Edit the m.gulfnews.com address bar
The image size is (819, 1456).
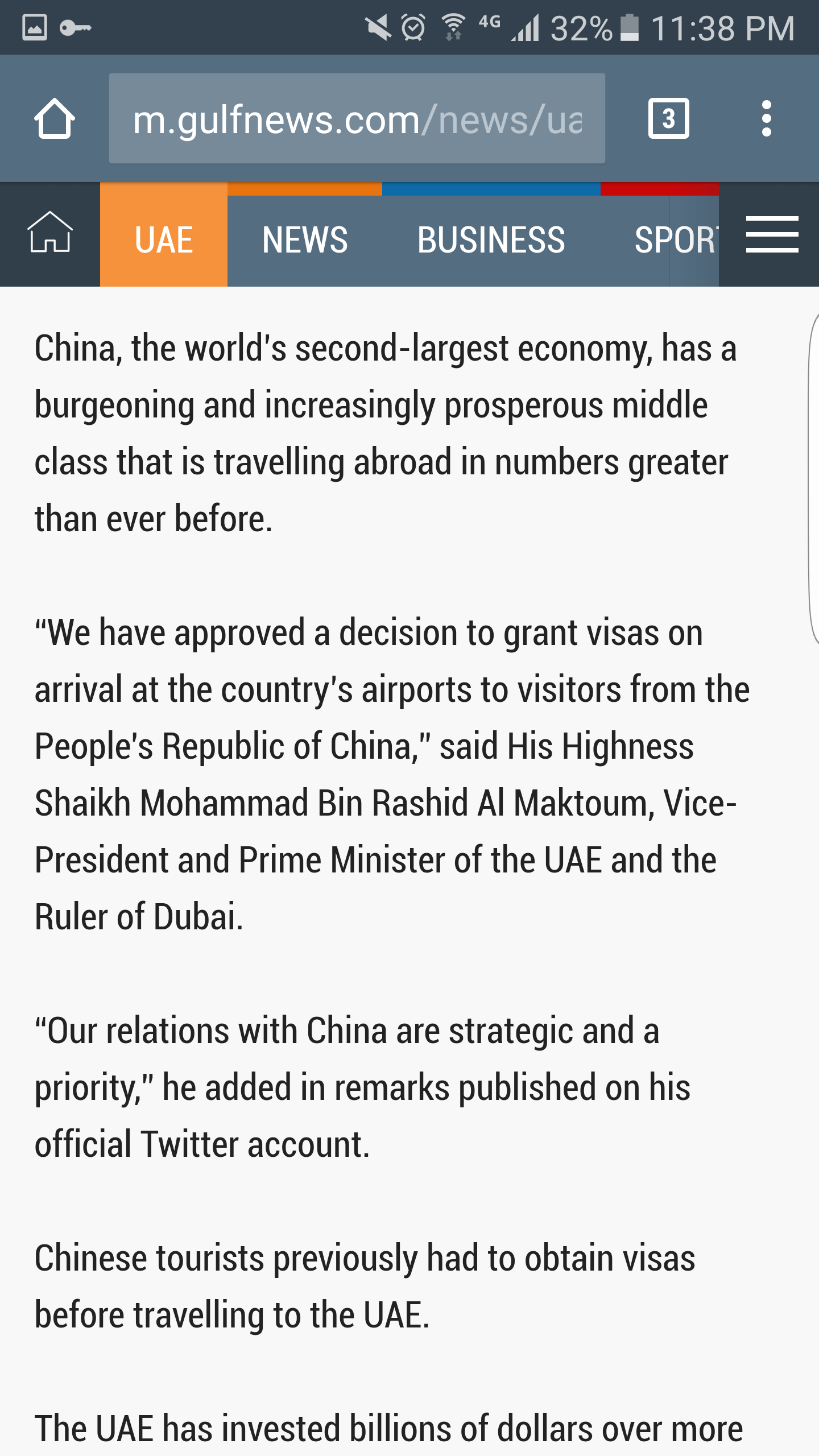pos(357,119)
